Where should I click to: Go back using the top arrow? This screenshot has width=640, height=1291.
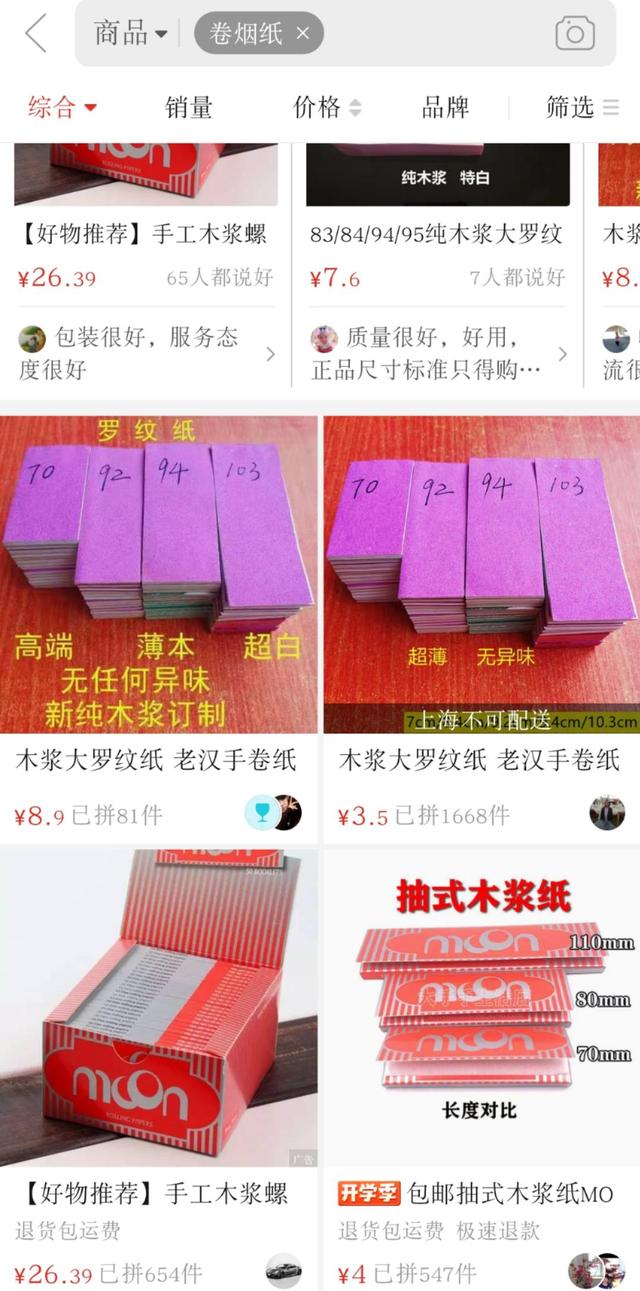tap(36, 33)
